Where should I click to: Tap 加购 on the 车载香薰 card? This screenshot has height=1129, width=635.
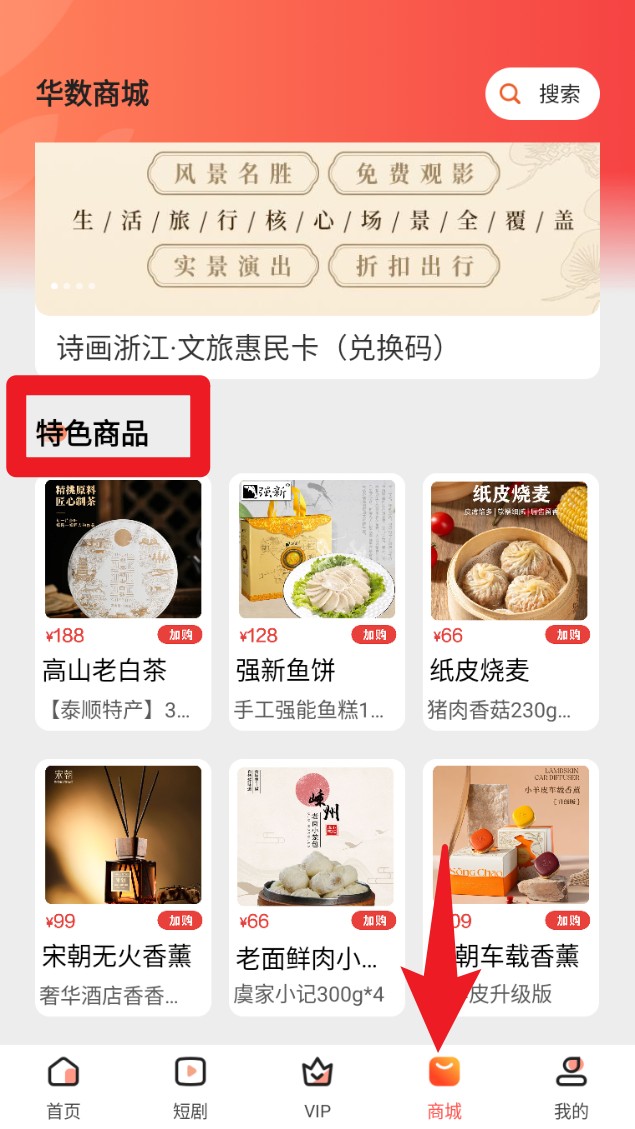(x=568, y=921)
